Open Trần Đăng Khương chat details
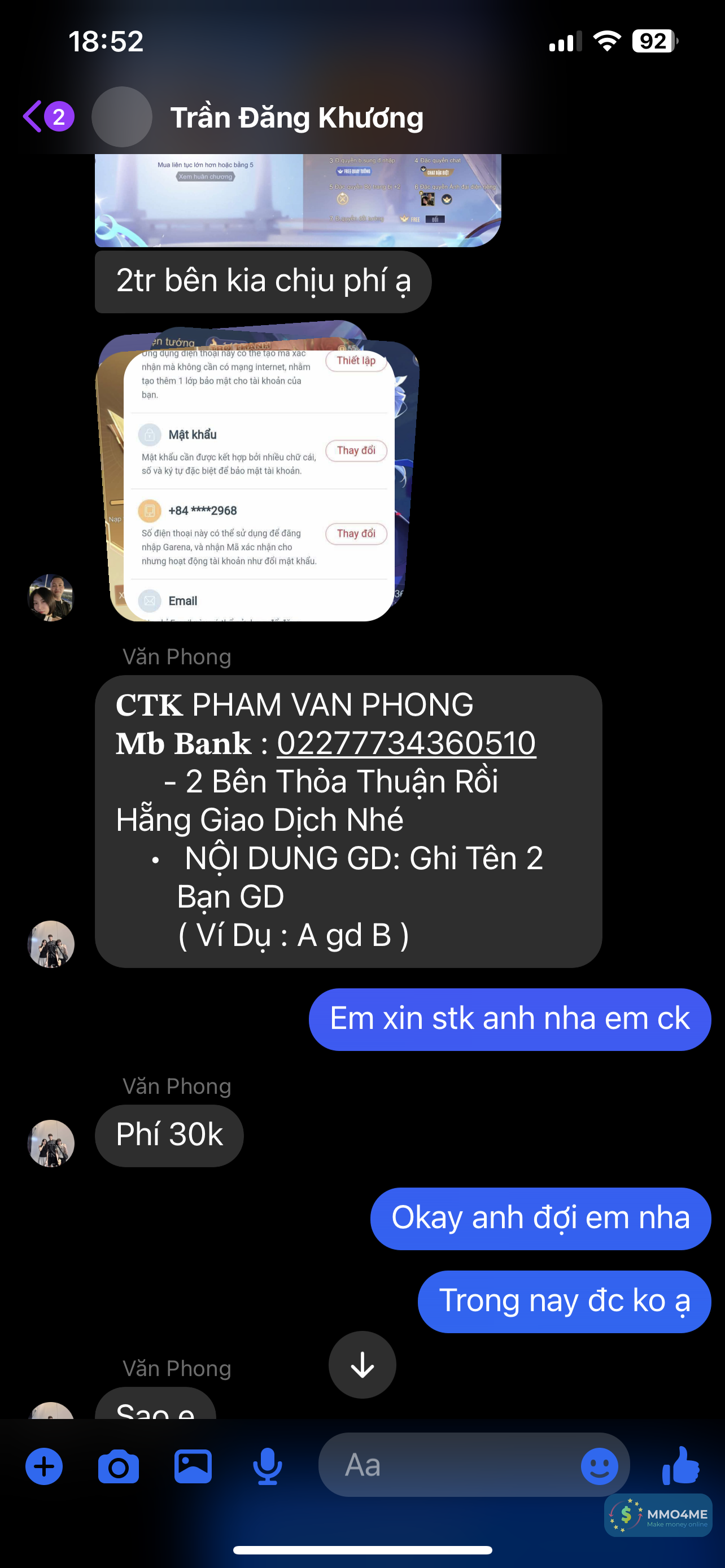This screenshot has width=725, height=1568. point(296,117)
